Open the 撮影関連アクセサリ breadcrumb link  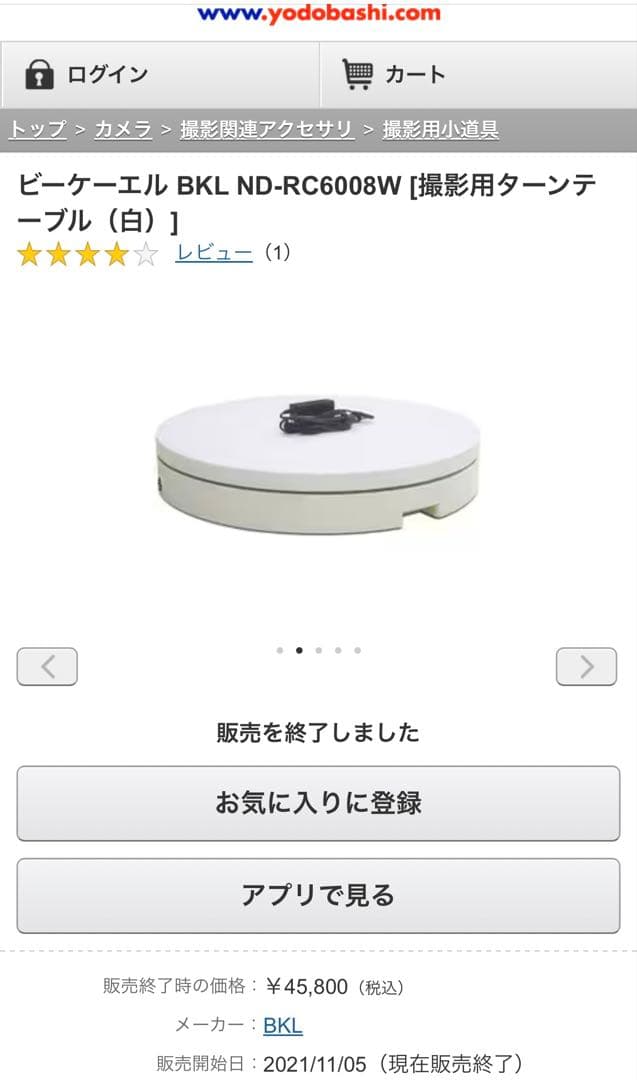click(267, 129)
